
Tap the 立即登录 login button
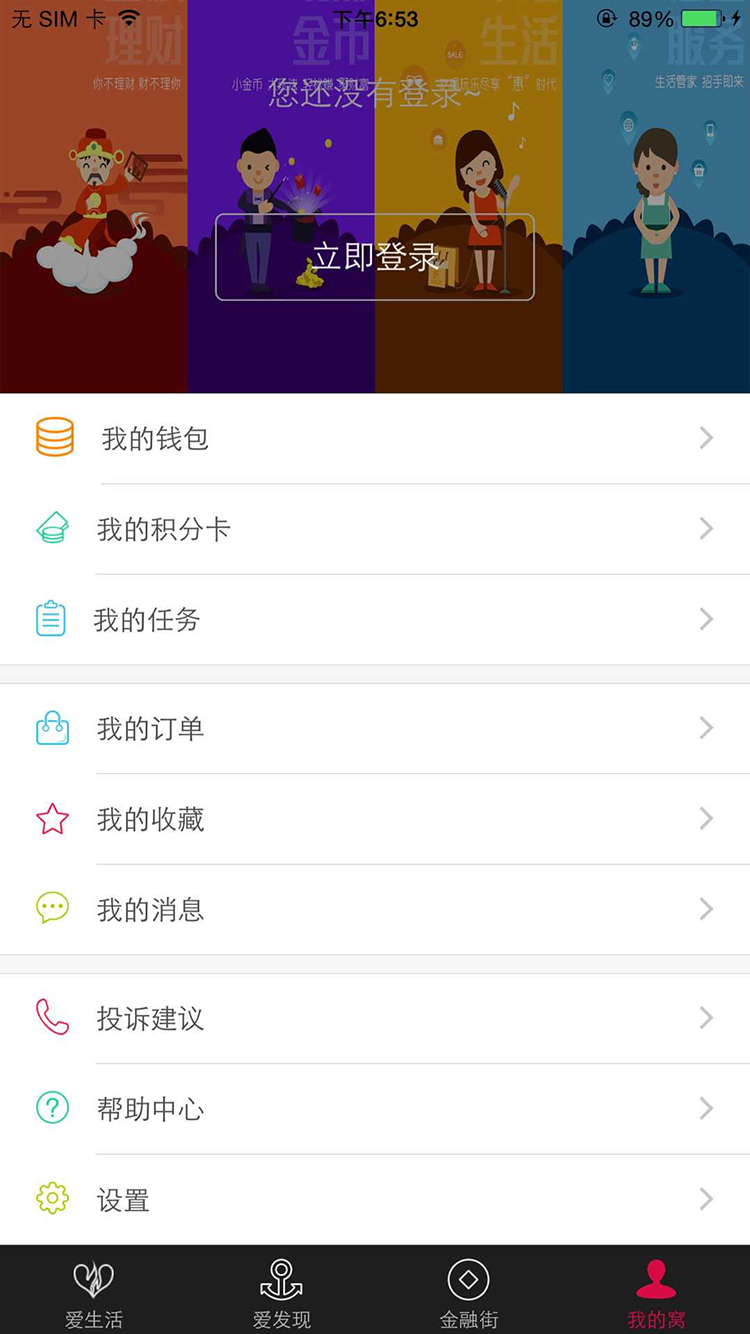tap(375, 257)
